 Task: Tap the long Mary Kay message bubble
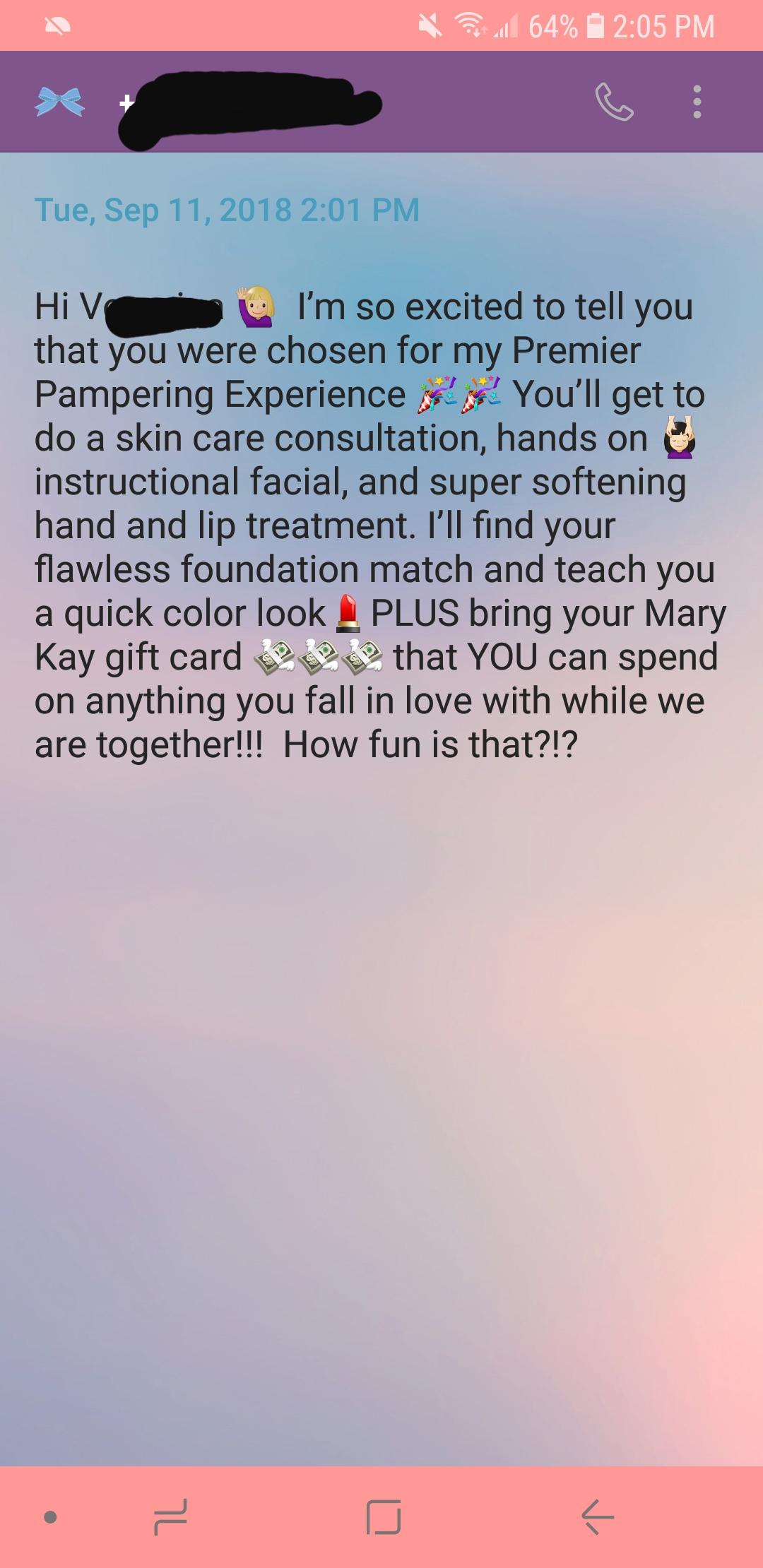[x=381, y=523]
